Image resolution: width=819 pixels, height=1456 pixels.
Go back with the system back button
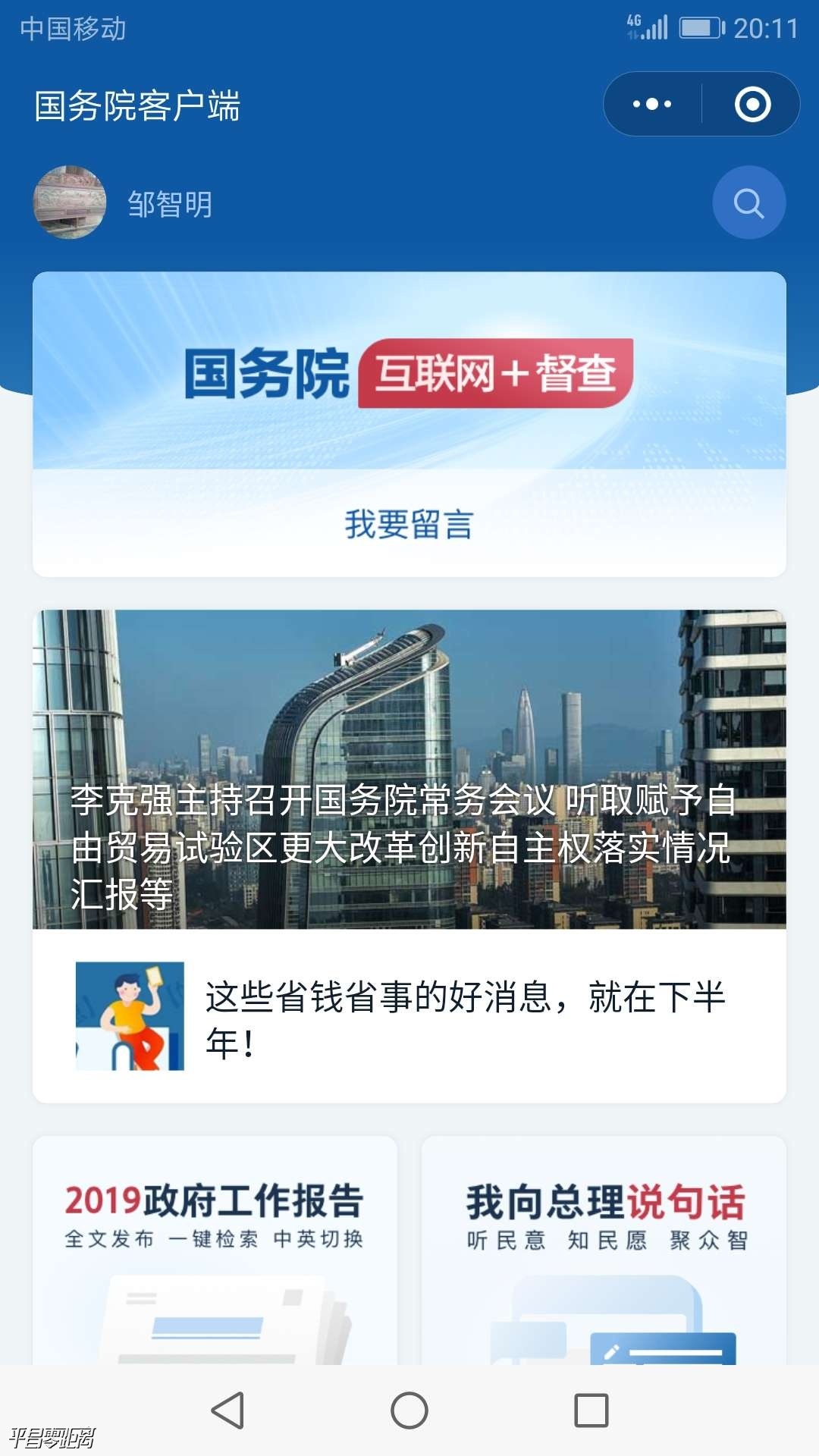tap(227, 1410)
